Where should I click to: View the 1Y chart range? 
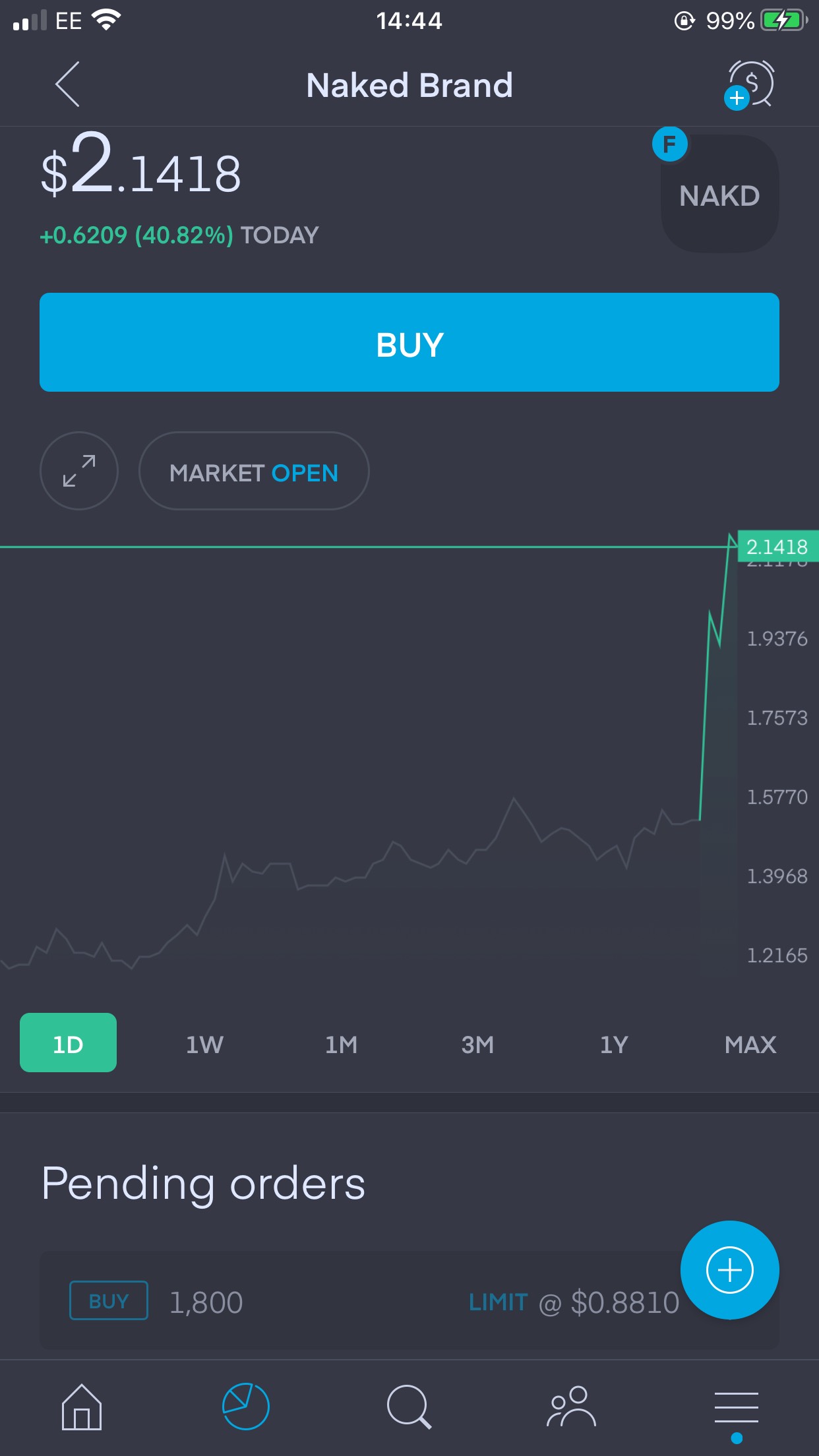click(x=614, y=1045)
